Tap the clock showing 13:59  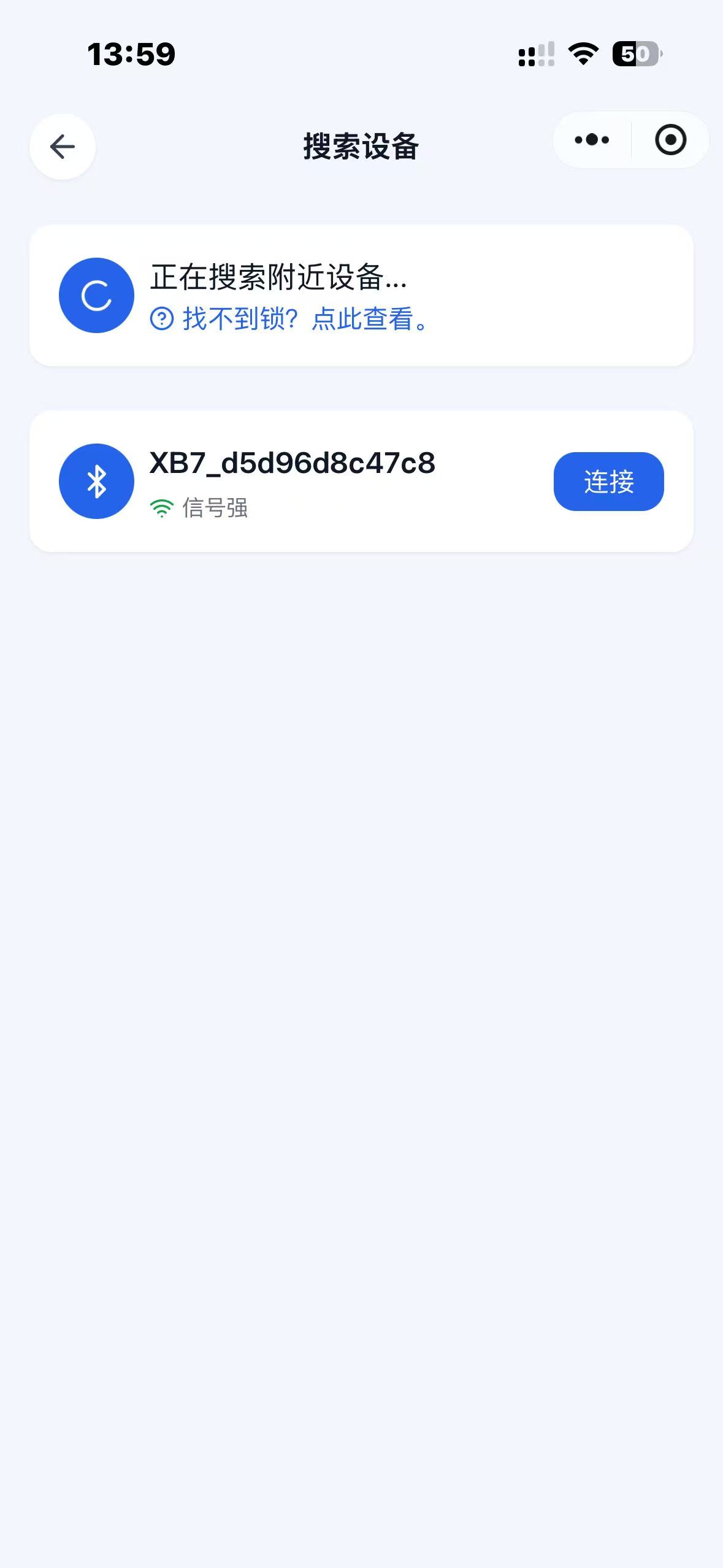131,54
